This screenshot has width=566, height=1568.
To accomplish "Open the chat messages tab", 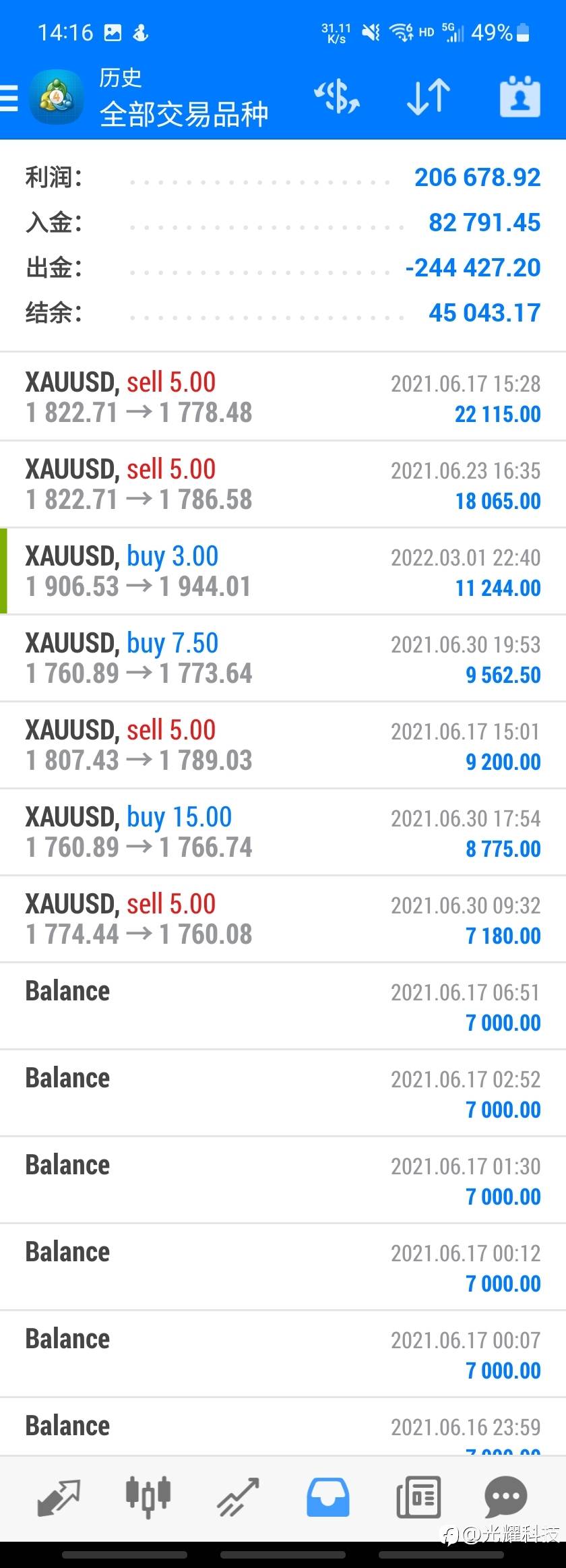I will pyautogui.click(x=505, y=1497).
